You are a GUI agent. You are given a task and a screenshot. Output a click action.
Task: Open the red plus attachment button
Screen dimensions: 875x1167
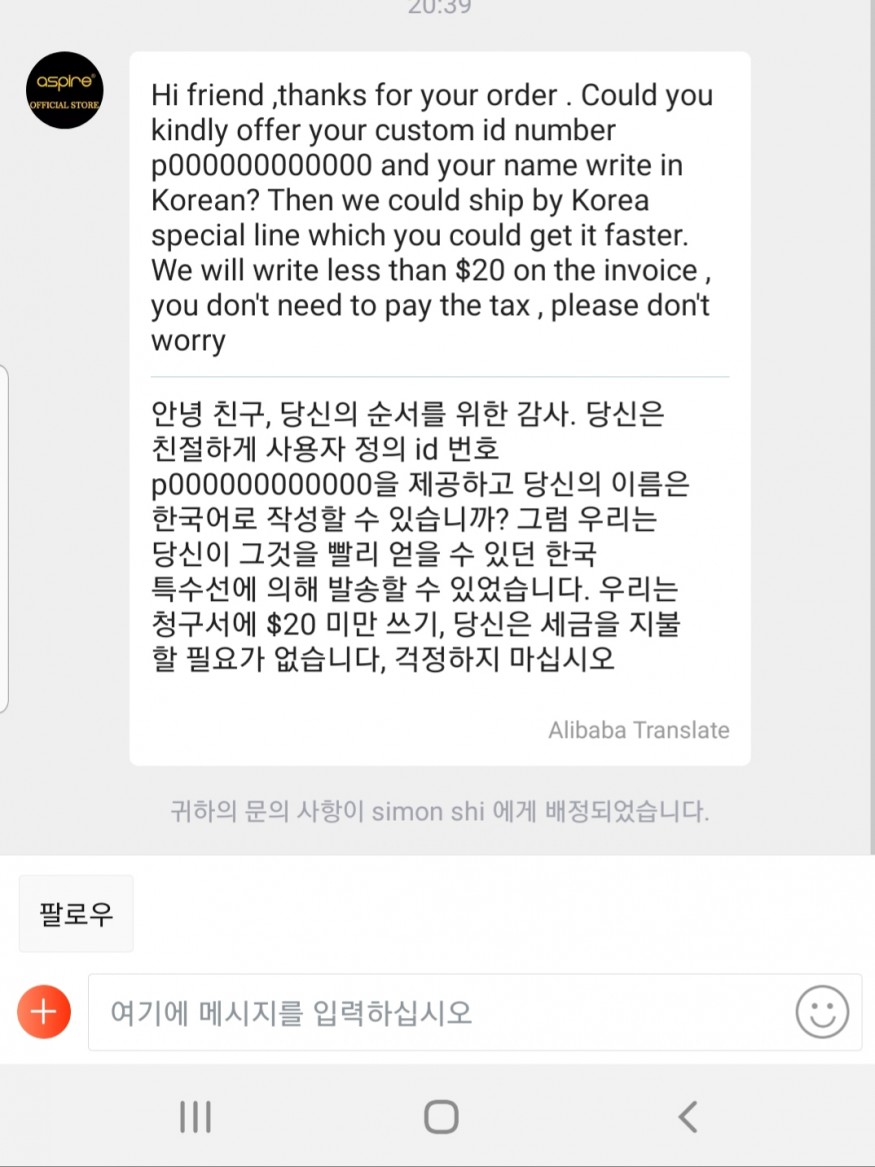(43, 1012)
